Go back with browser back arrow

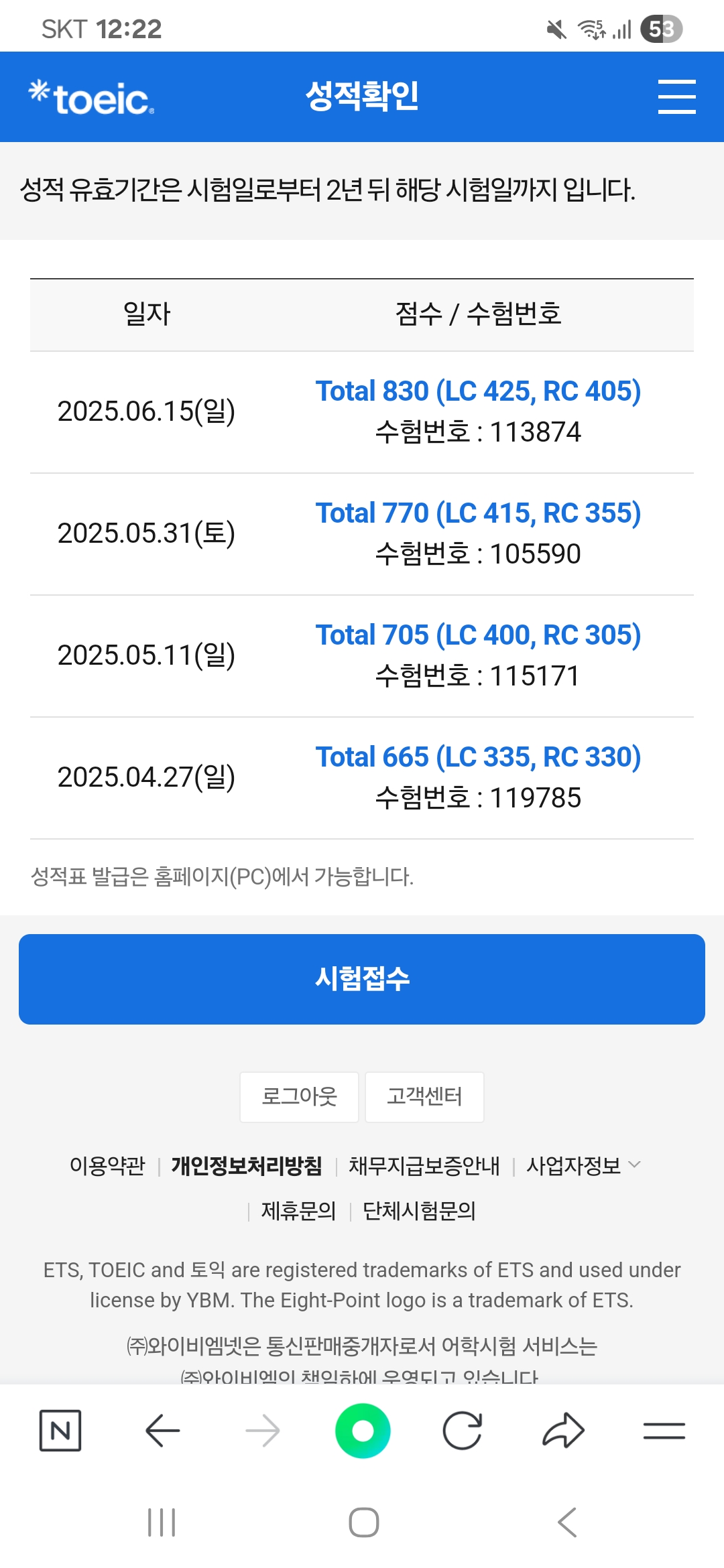(x=162, y=1431)
